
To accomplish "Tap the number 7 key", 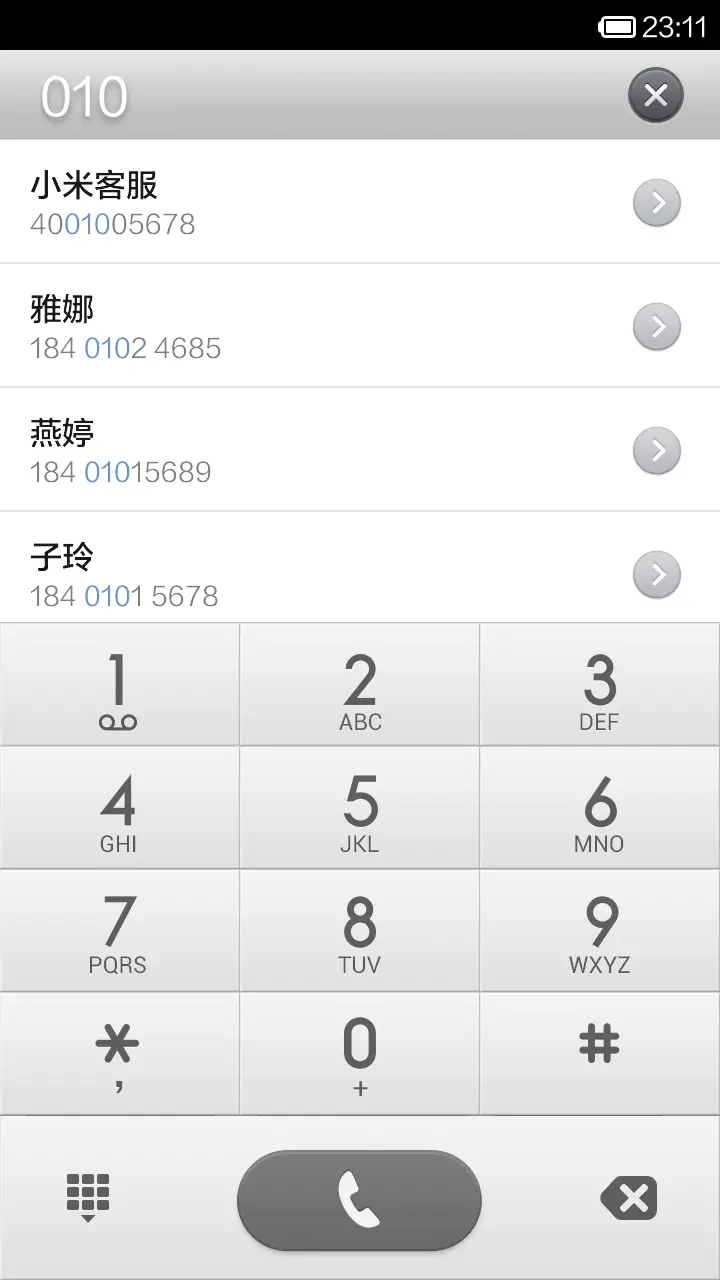I will coord(119,930).
